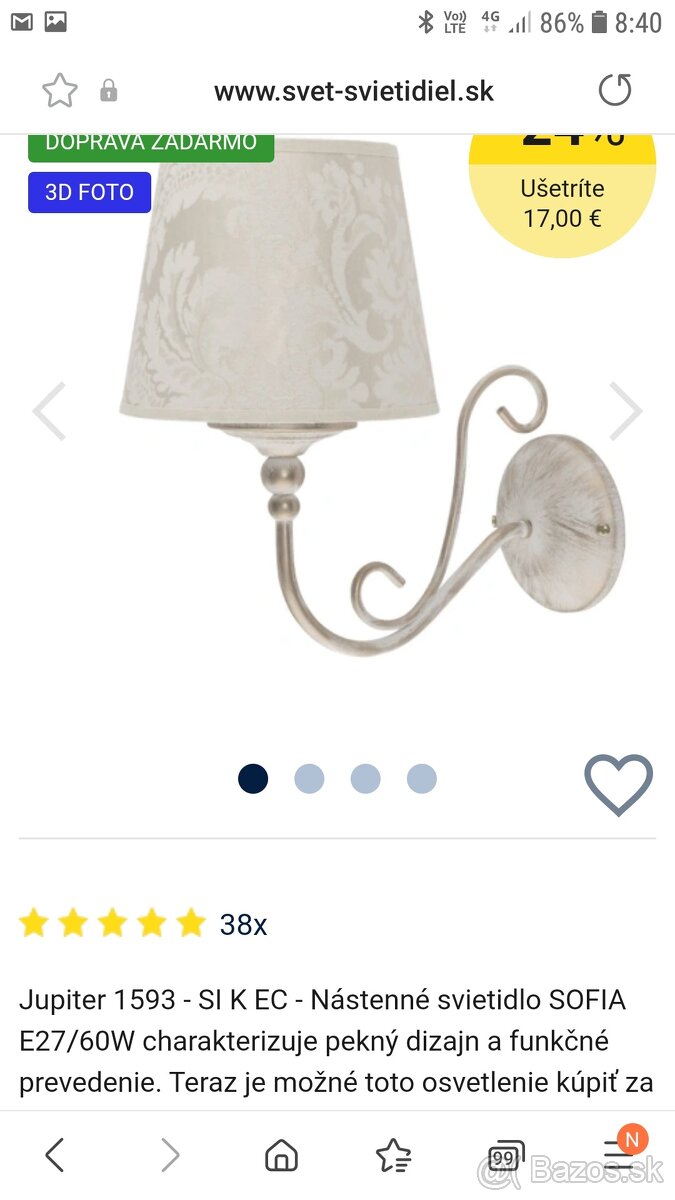The image size is (675, 1200).
Task: Open the 99 tabs switcher
Action: [505, 1155]
